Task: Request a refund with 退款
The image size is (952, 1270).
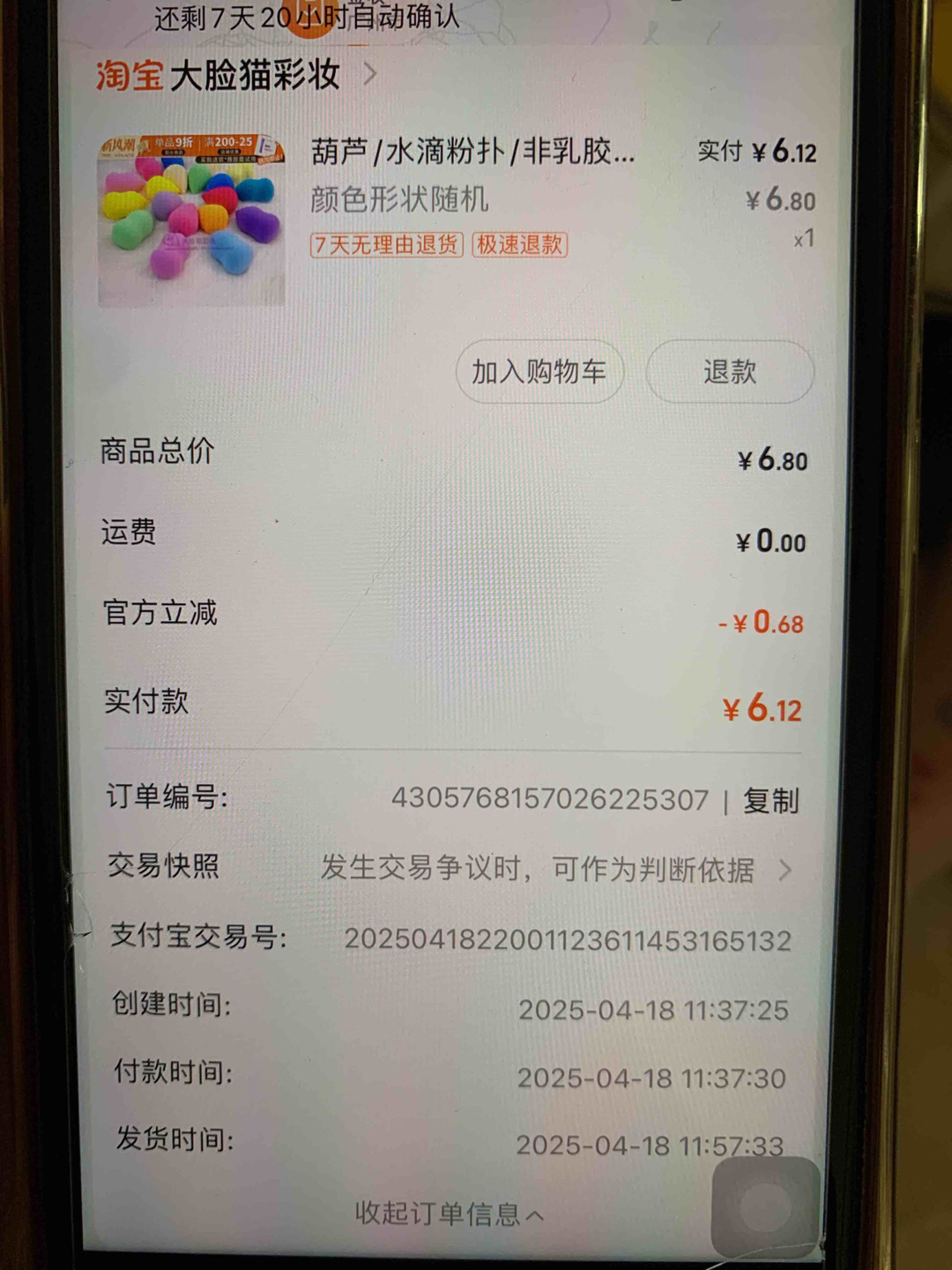Action: point(730,372)
